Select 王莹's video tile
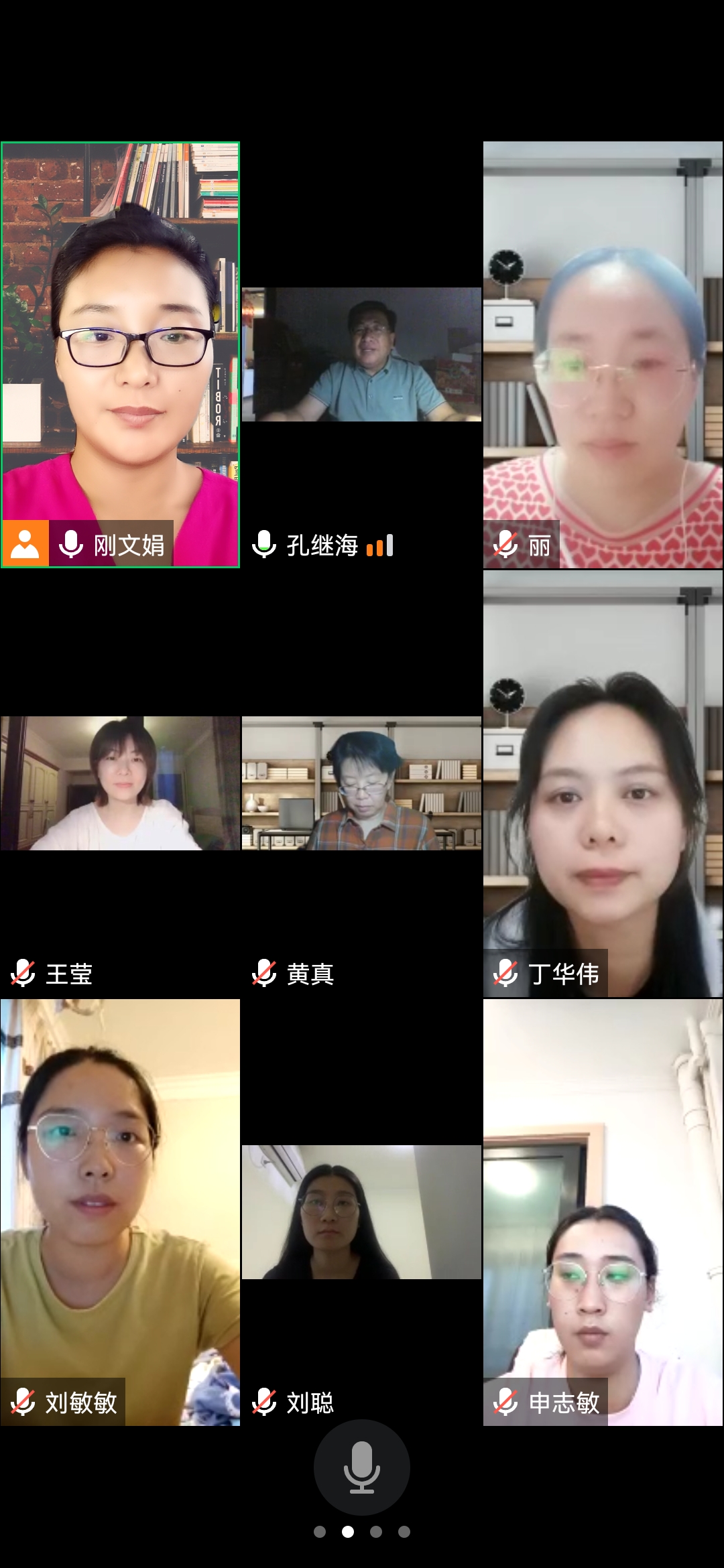 pos(121,783)
